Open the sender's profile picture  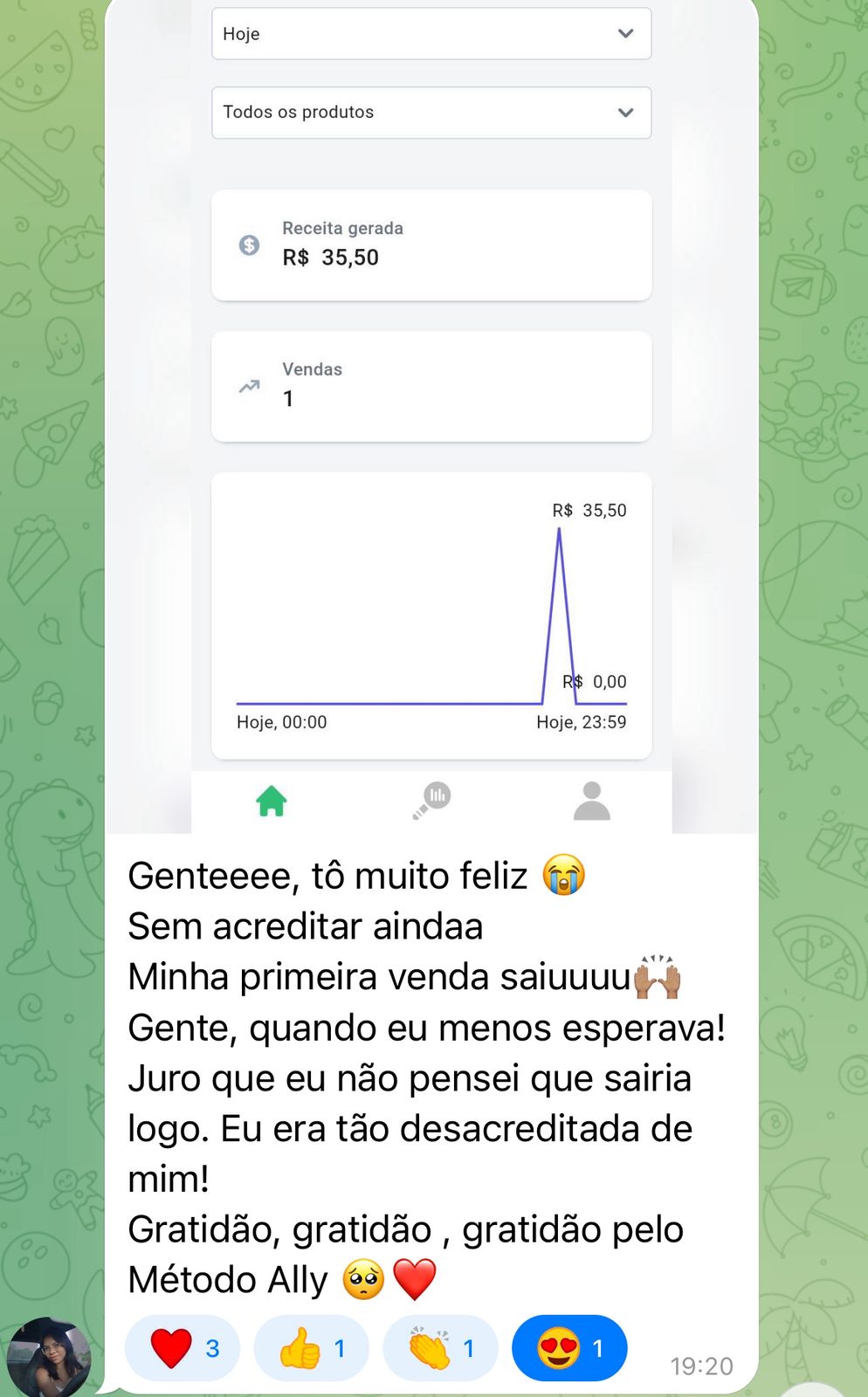tap(48, 1358)
